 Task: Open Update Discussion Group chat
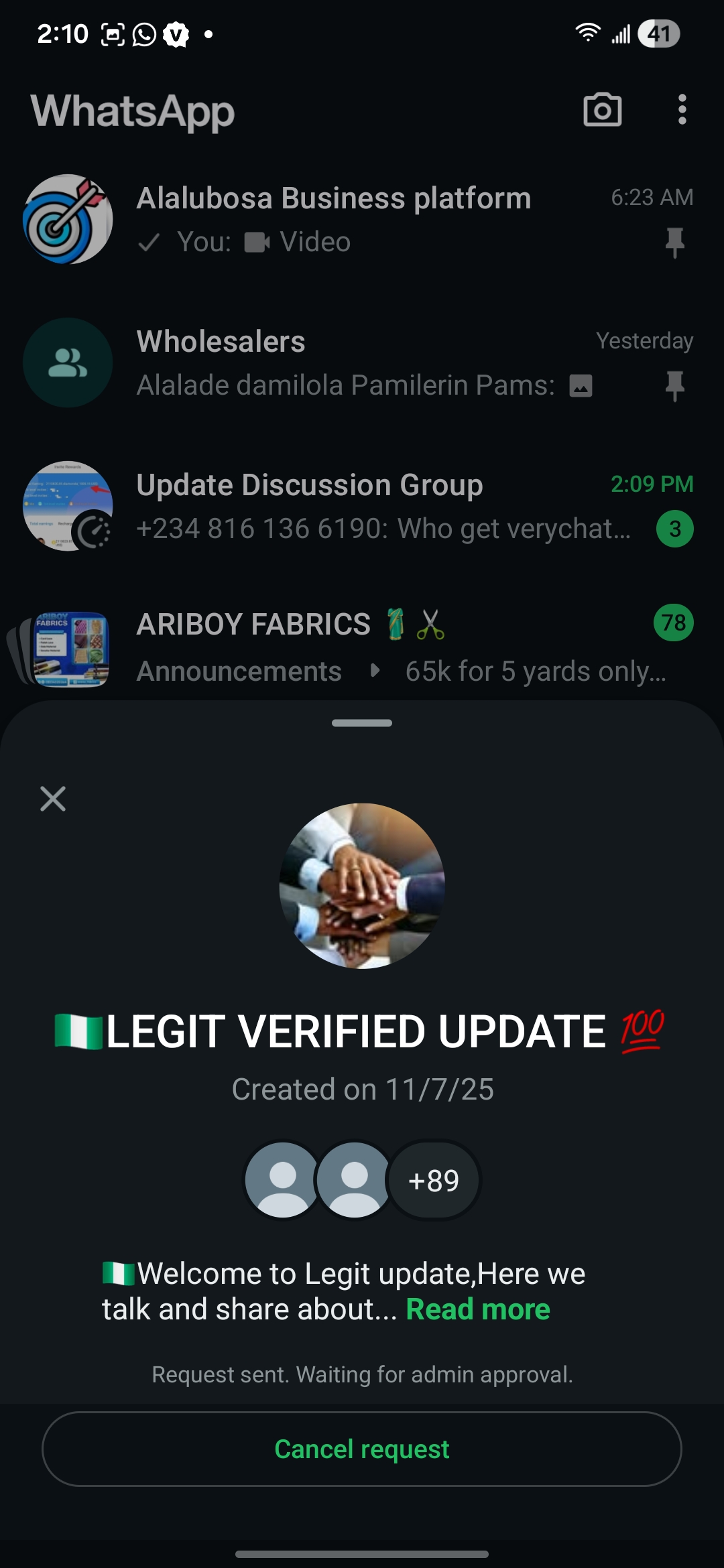pos(362,506)
